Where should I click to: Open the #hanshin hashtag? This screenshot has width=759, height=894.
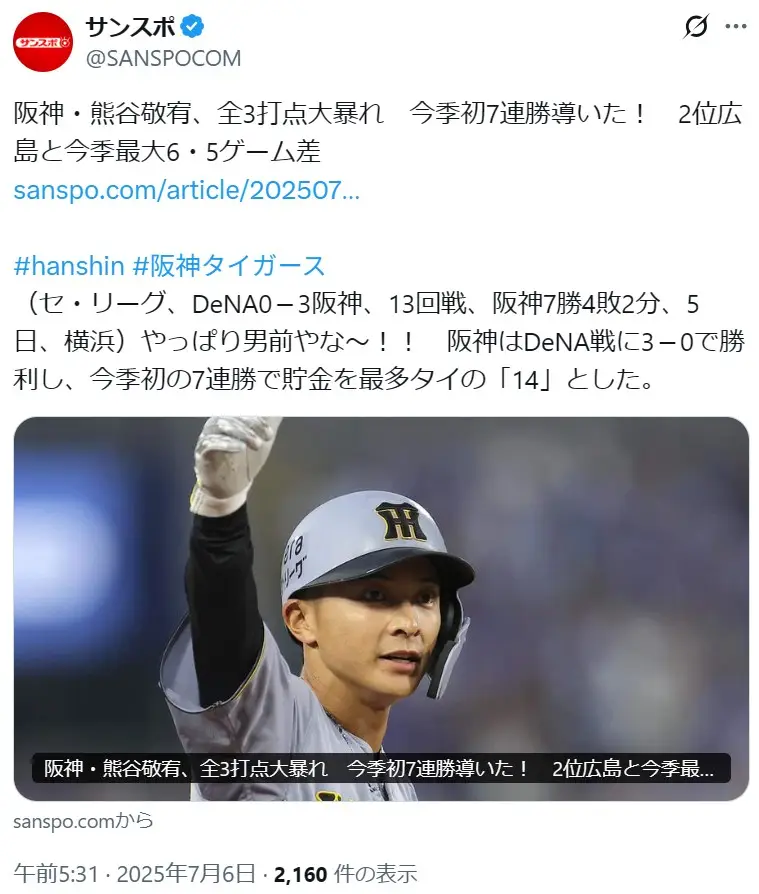(x=69, y=265)
